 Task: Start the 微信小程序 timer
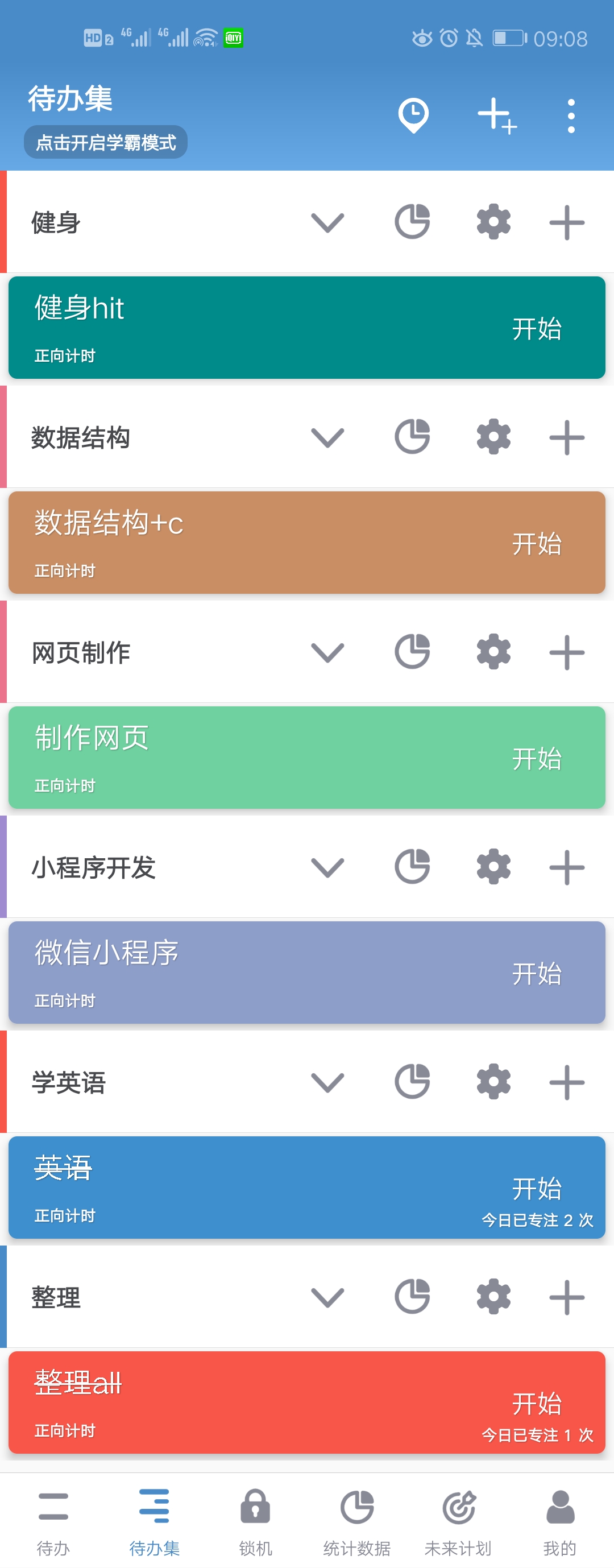coord(536,973)
